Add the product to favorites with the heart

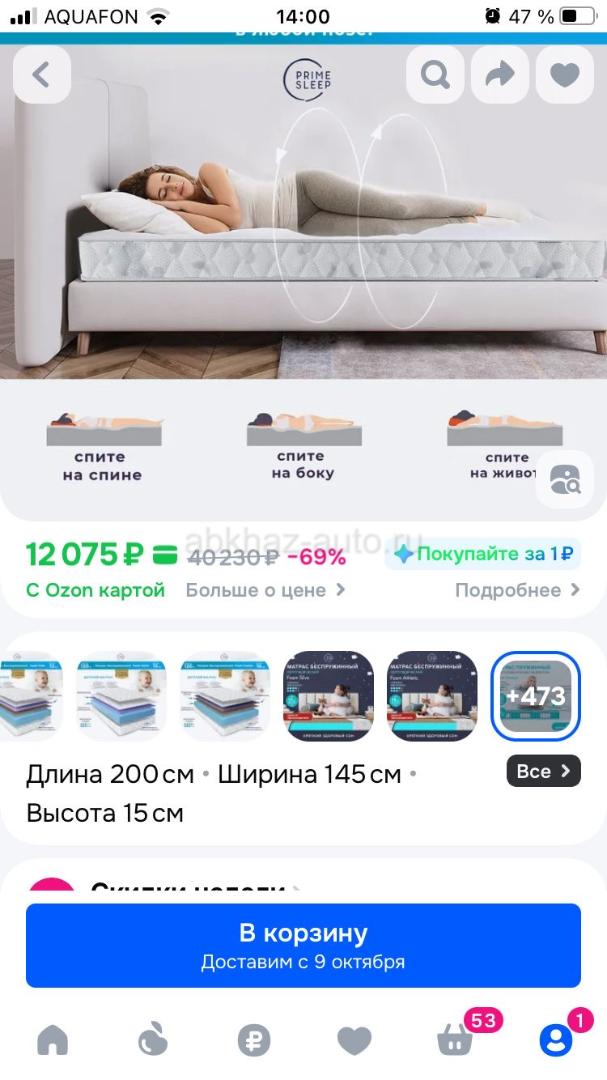point(565,75)
